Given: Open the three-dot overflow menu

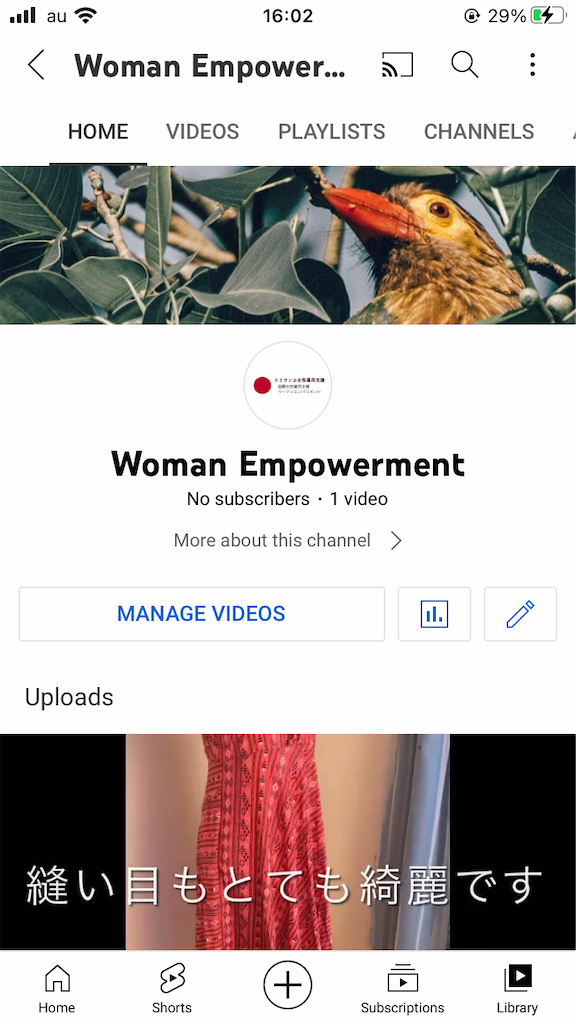Looking at the screenshot, I should click(x=533, y=65).
